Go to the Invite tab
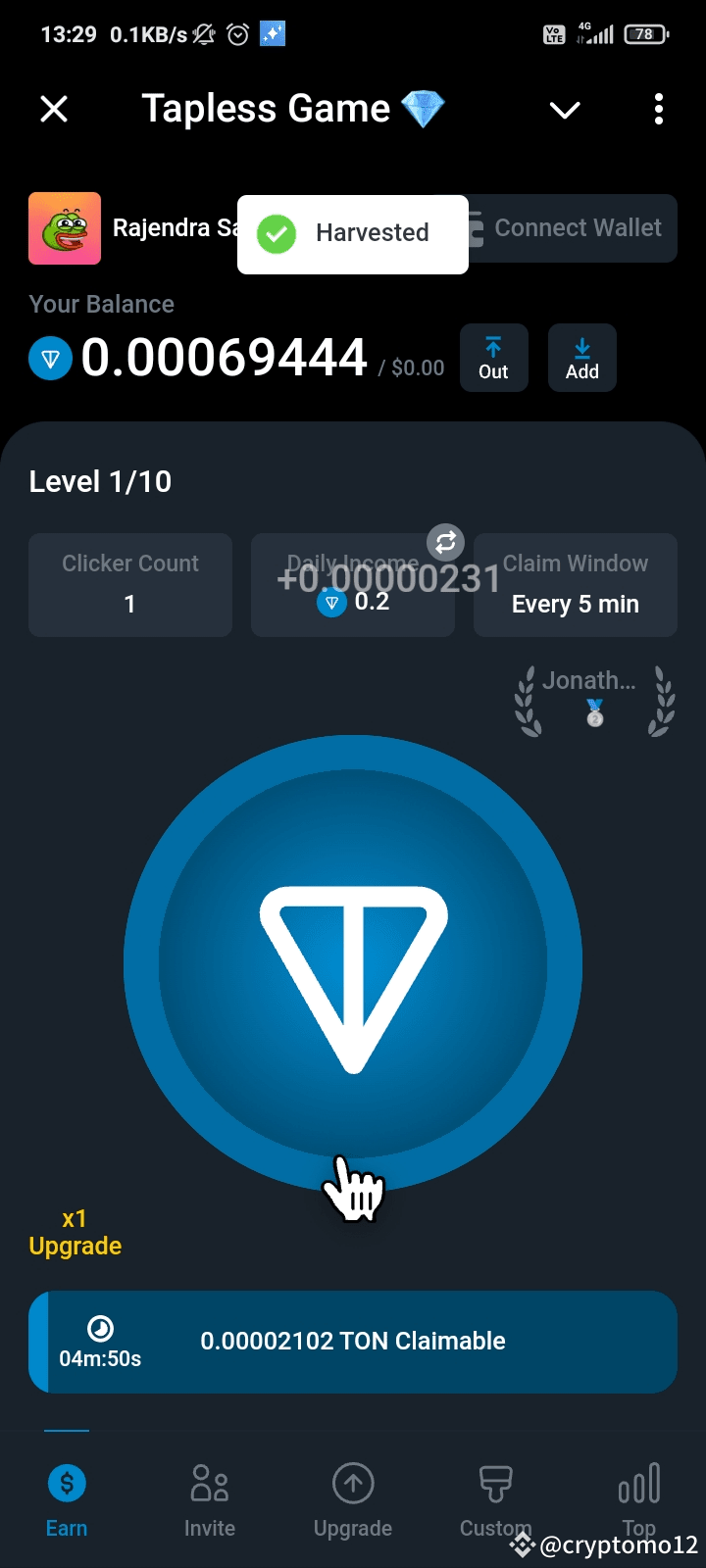 210,1500
